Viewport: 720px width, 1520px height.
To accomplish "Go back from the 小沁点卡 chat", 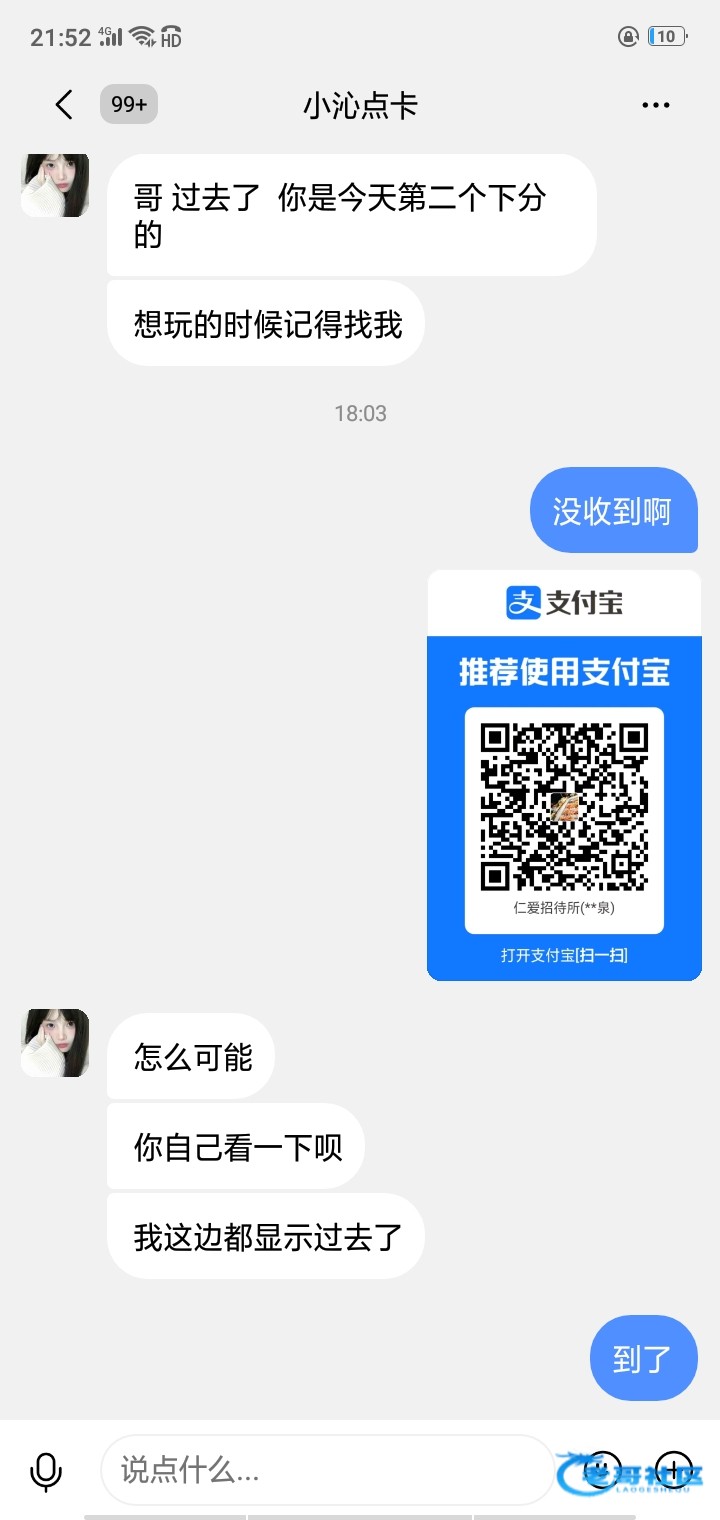I will pyautogui.click(x=64, y=105).
